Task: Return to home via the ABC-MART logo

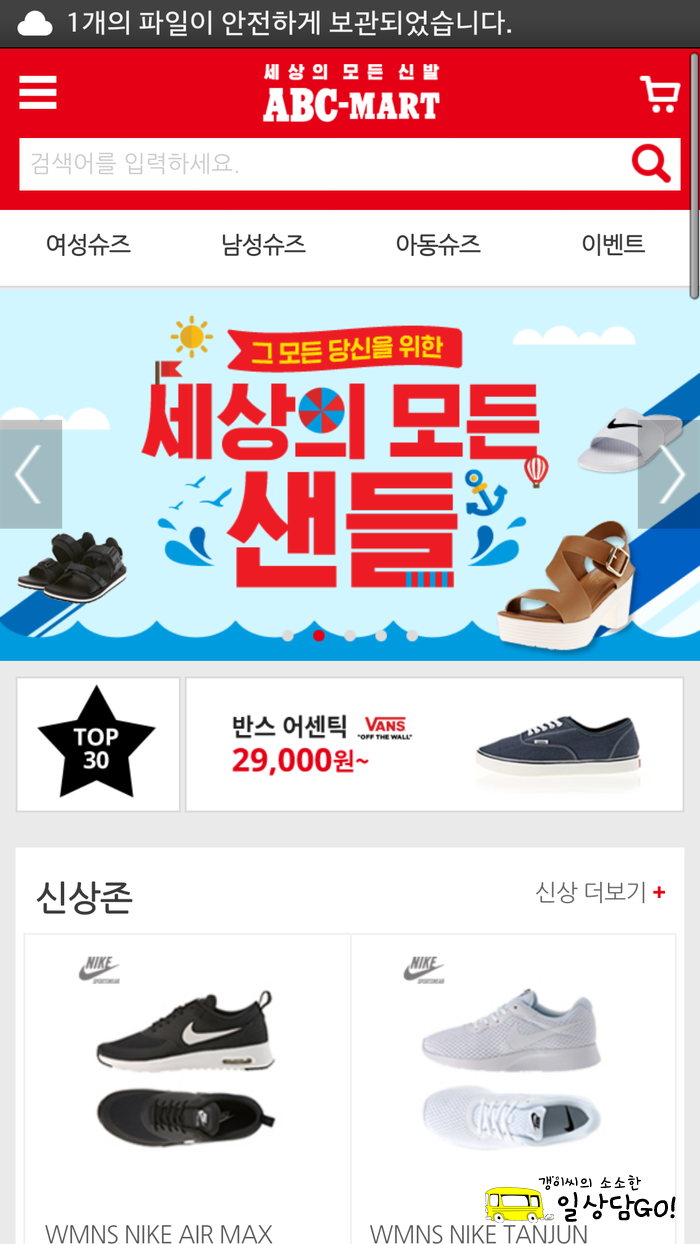Action: (351, 93)
